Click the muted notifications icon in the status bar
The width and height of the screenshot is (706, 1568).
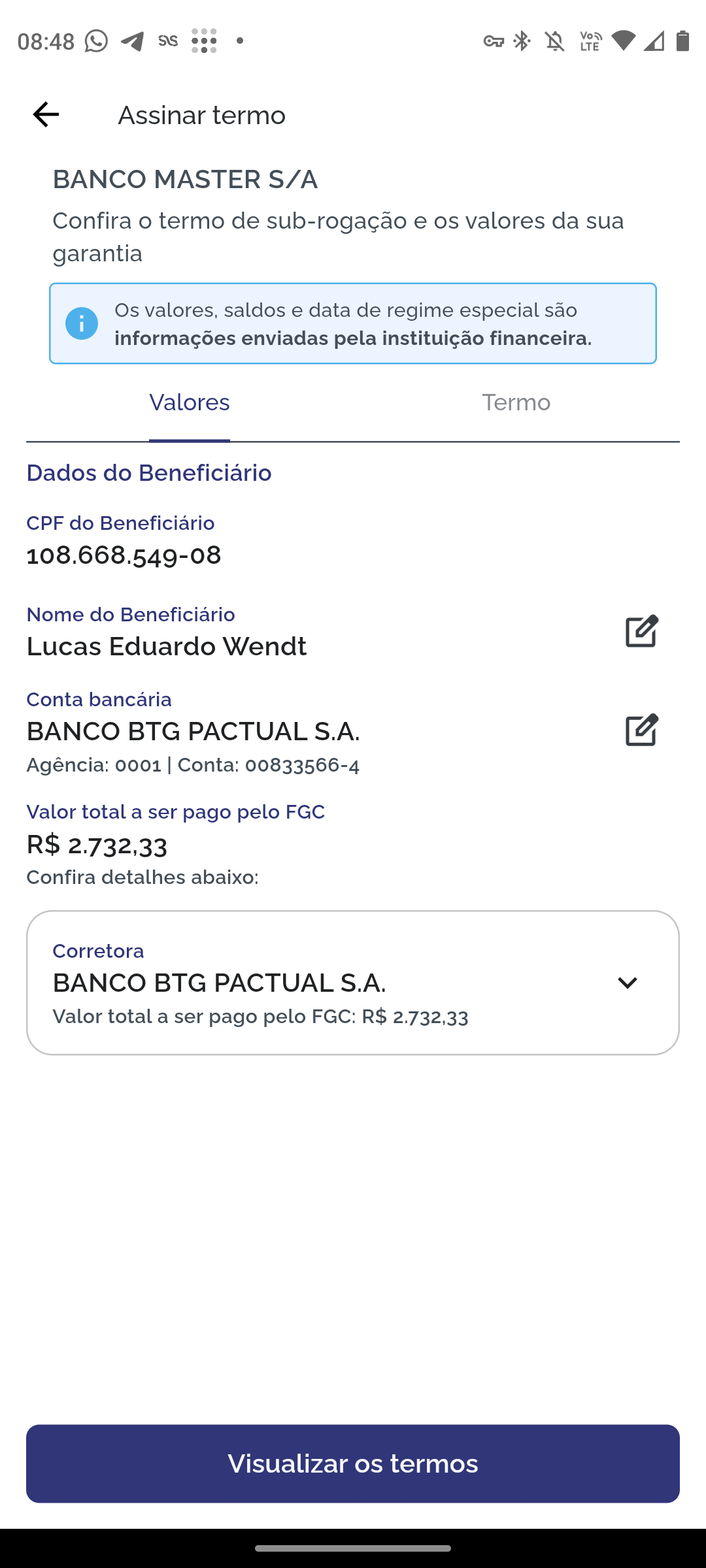pos(554,41)
